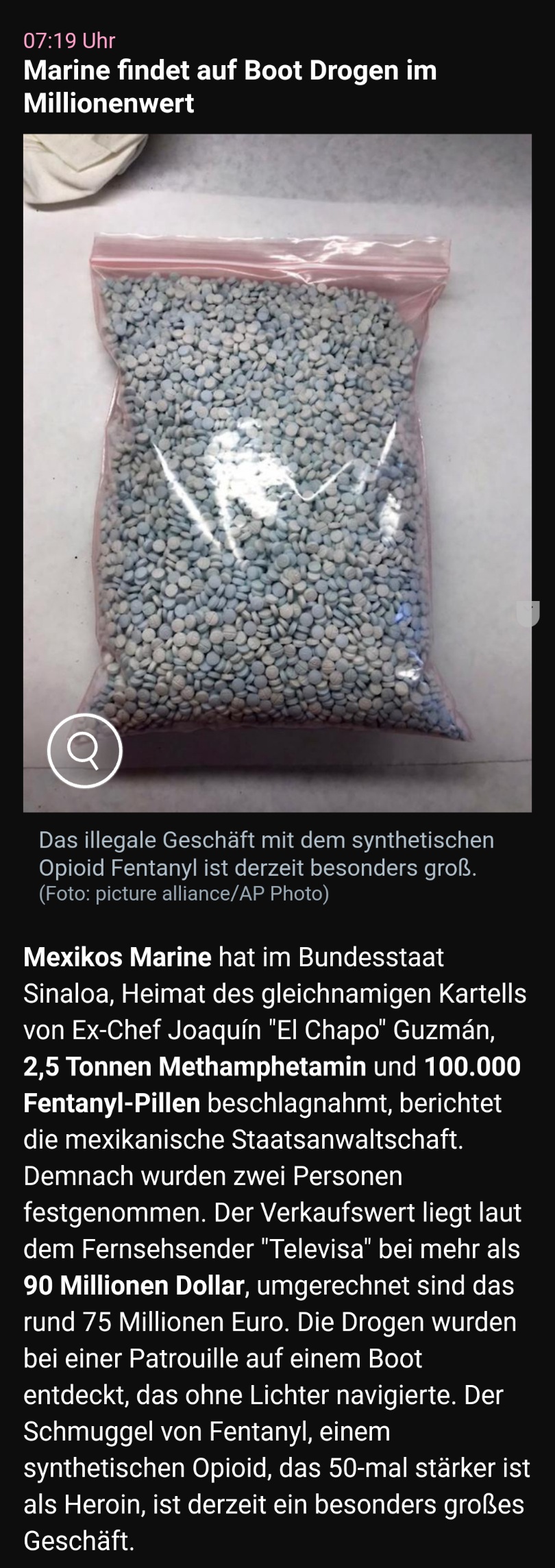Screen dimensions: 555x1568
Task: Enlarge the article photo with the magnifier icon
Action: (84, 750)
